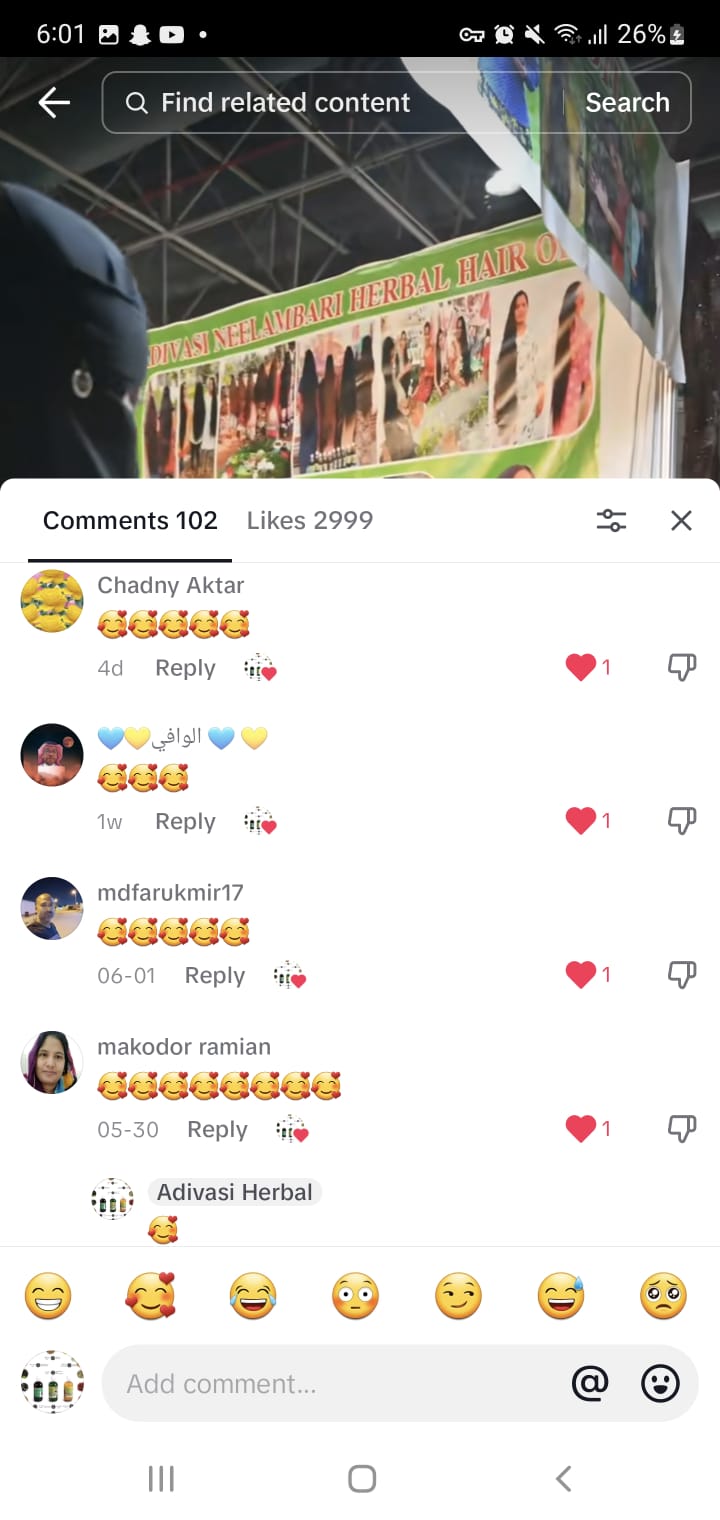Image resolution: width=720 pixels, height=1520 pixels.
Task: Open the comments filter options icon
Action: point(611,520)
